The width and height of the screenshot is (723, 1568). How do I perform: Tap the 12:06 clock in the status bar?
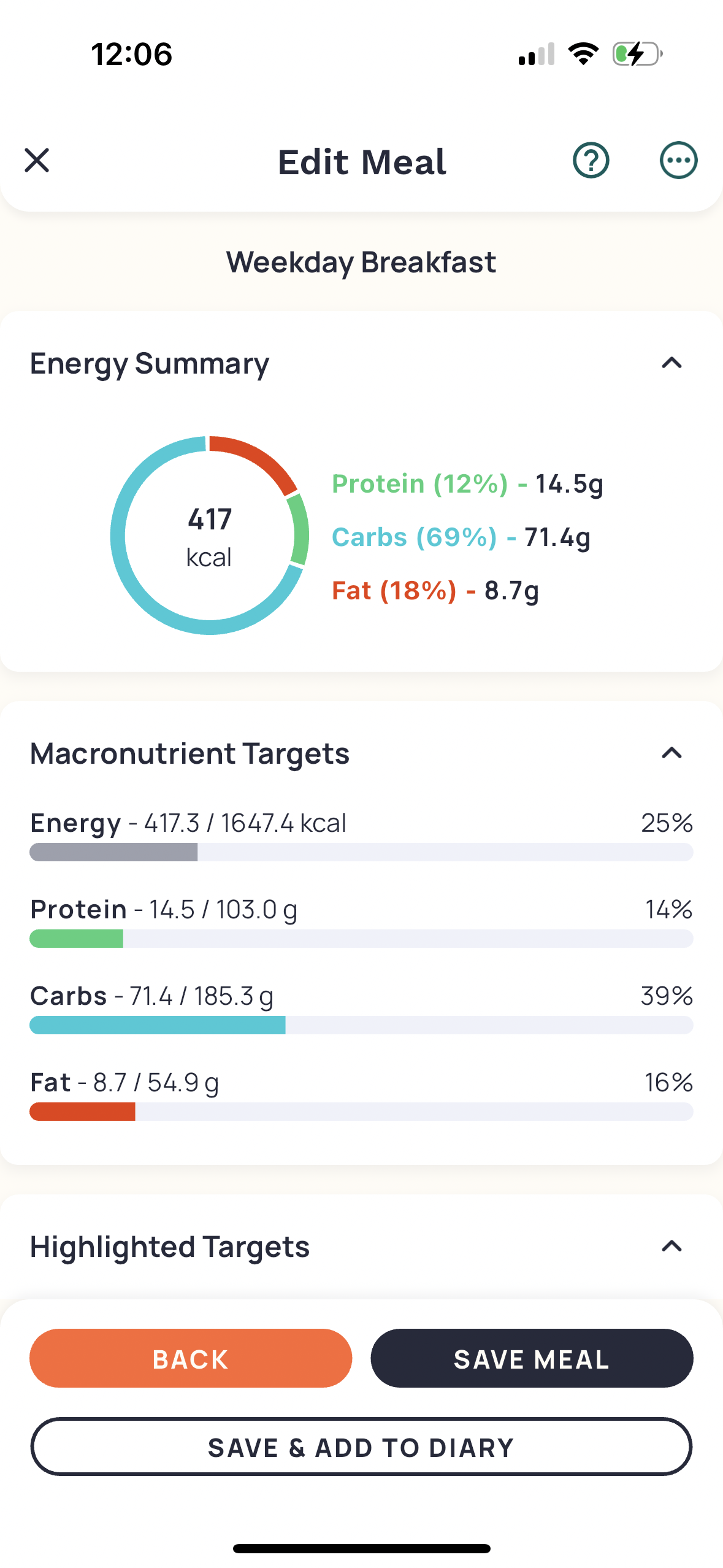point(131,54)
